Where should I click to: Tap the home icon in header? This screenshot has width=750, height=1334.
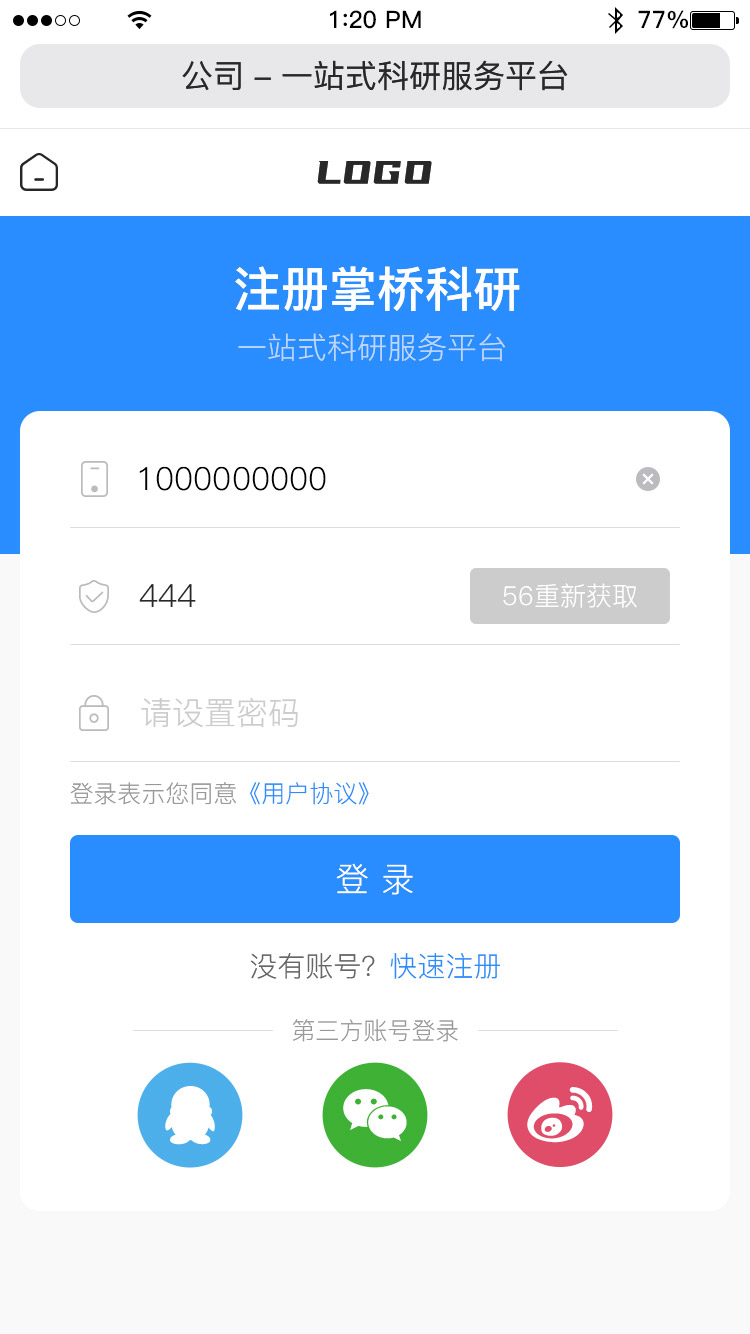(x=39, y=172)
